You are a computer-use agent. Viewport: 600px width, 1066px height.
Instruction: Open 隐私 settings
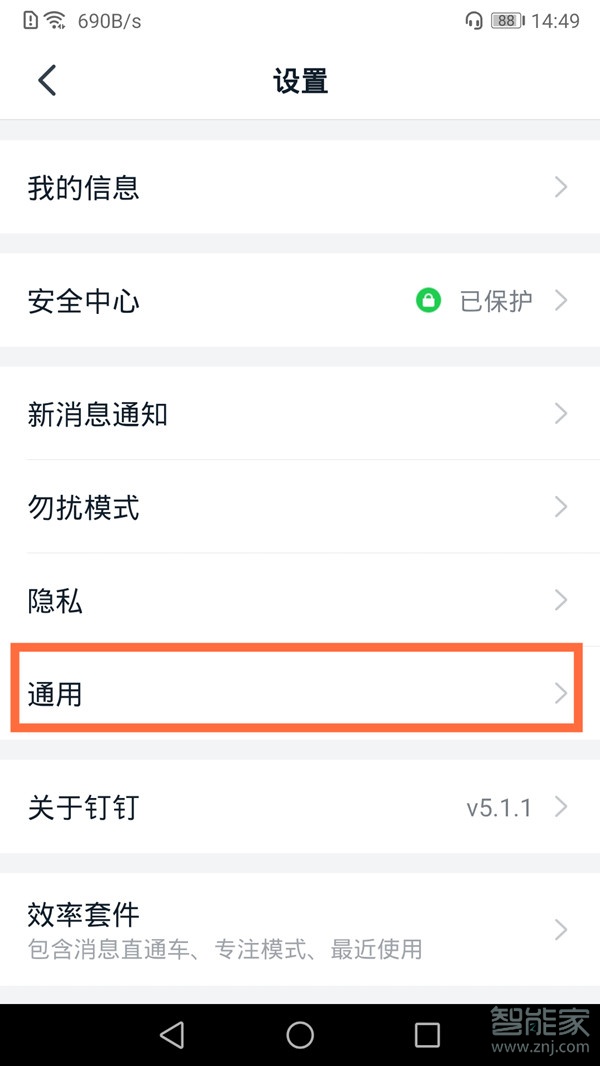pos(300,600)
